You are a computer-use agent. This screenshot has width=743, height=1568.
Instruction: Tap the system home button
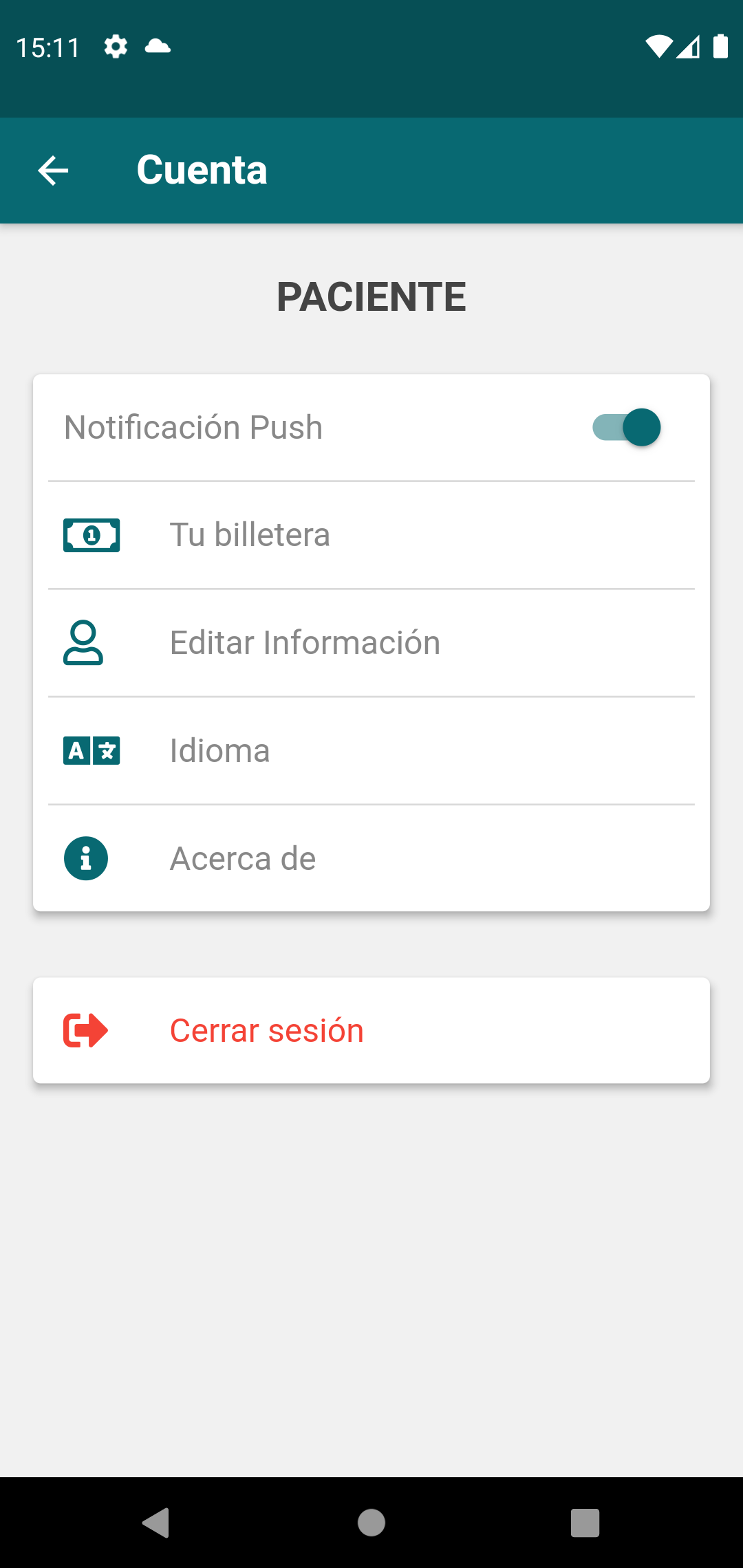click(x=371, y=1523)
